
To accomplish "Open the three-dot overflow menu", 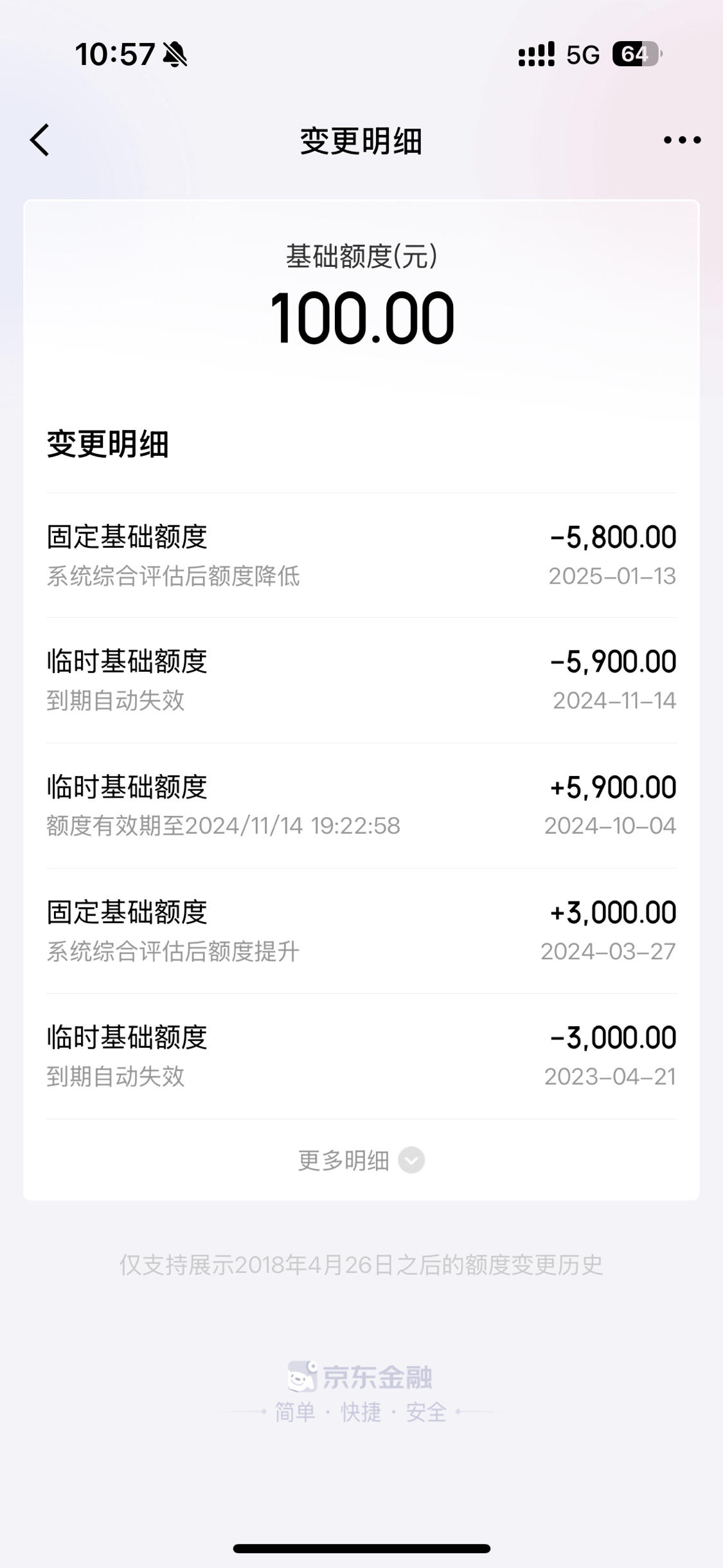I will tap(682, 140).
